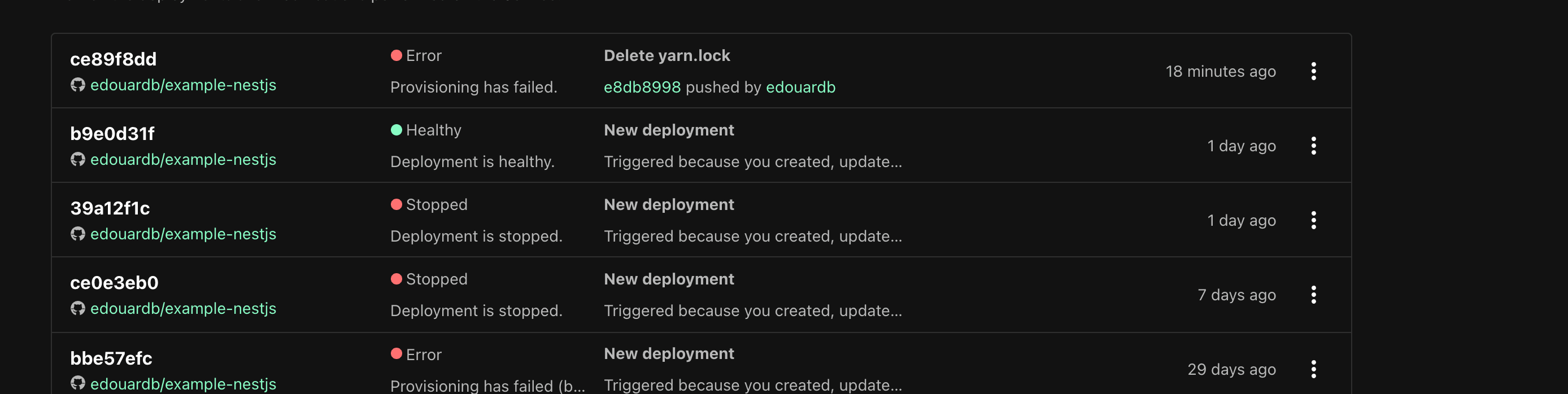
Task: Open the overflow menu for deployment ce0e3eb0
Action: [1313, 295]
